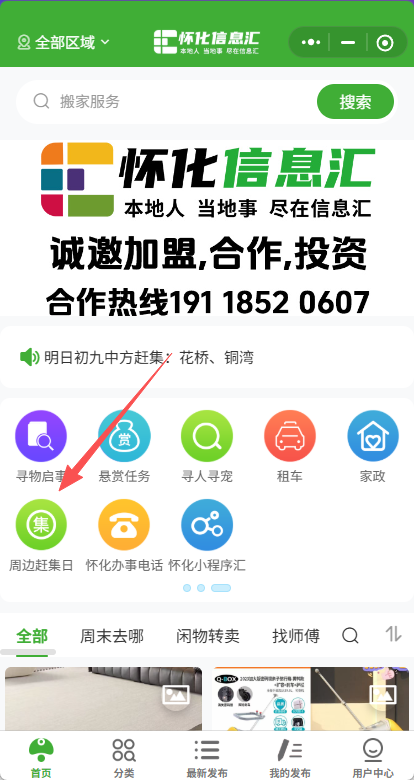414x780 pixels.
Task: Open 怀化办事电话
Action: coord(124,536)
